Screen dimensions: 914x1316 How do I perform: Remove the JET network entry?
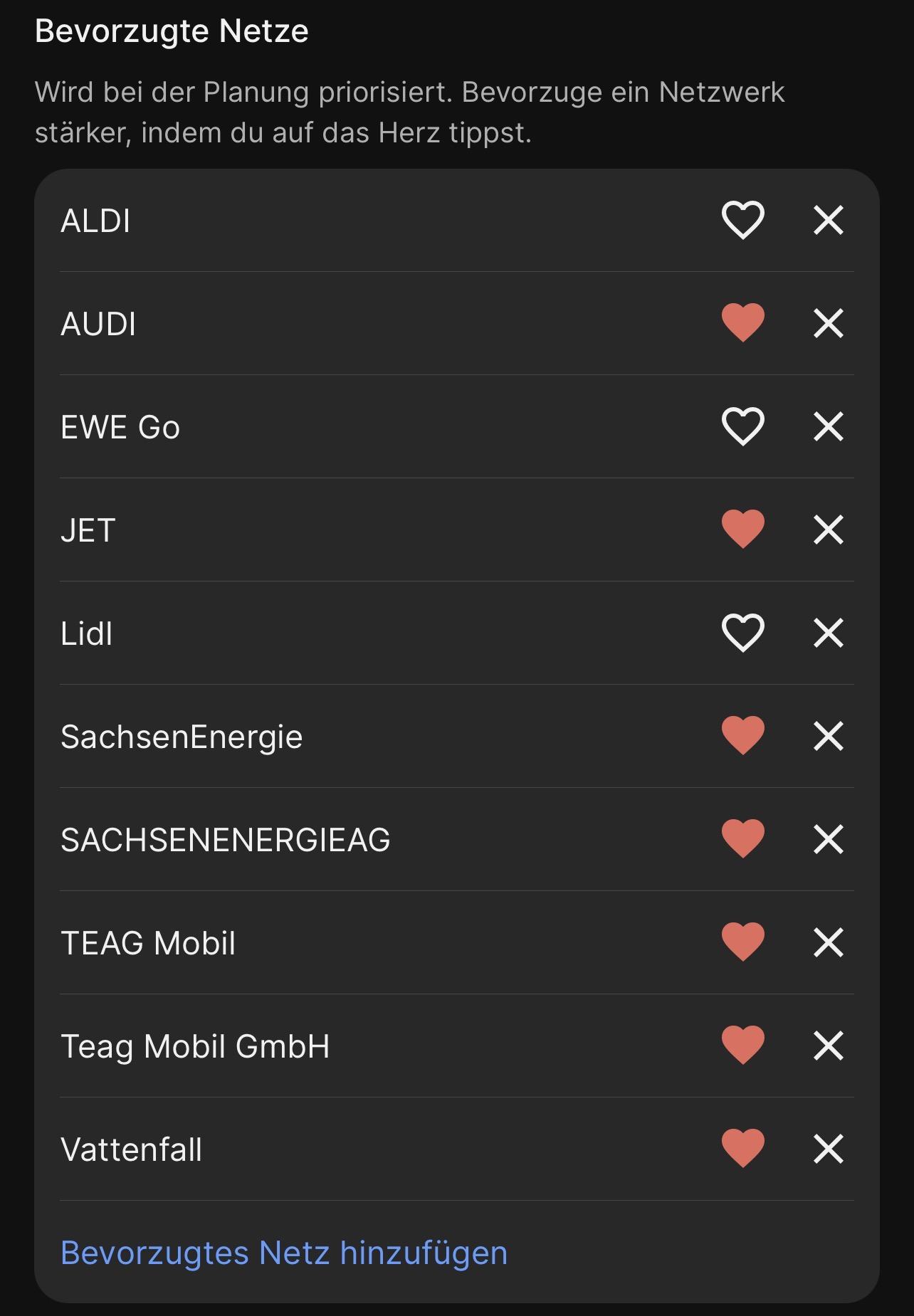pyautogui.click(x=828, y=530)
